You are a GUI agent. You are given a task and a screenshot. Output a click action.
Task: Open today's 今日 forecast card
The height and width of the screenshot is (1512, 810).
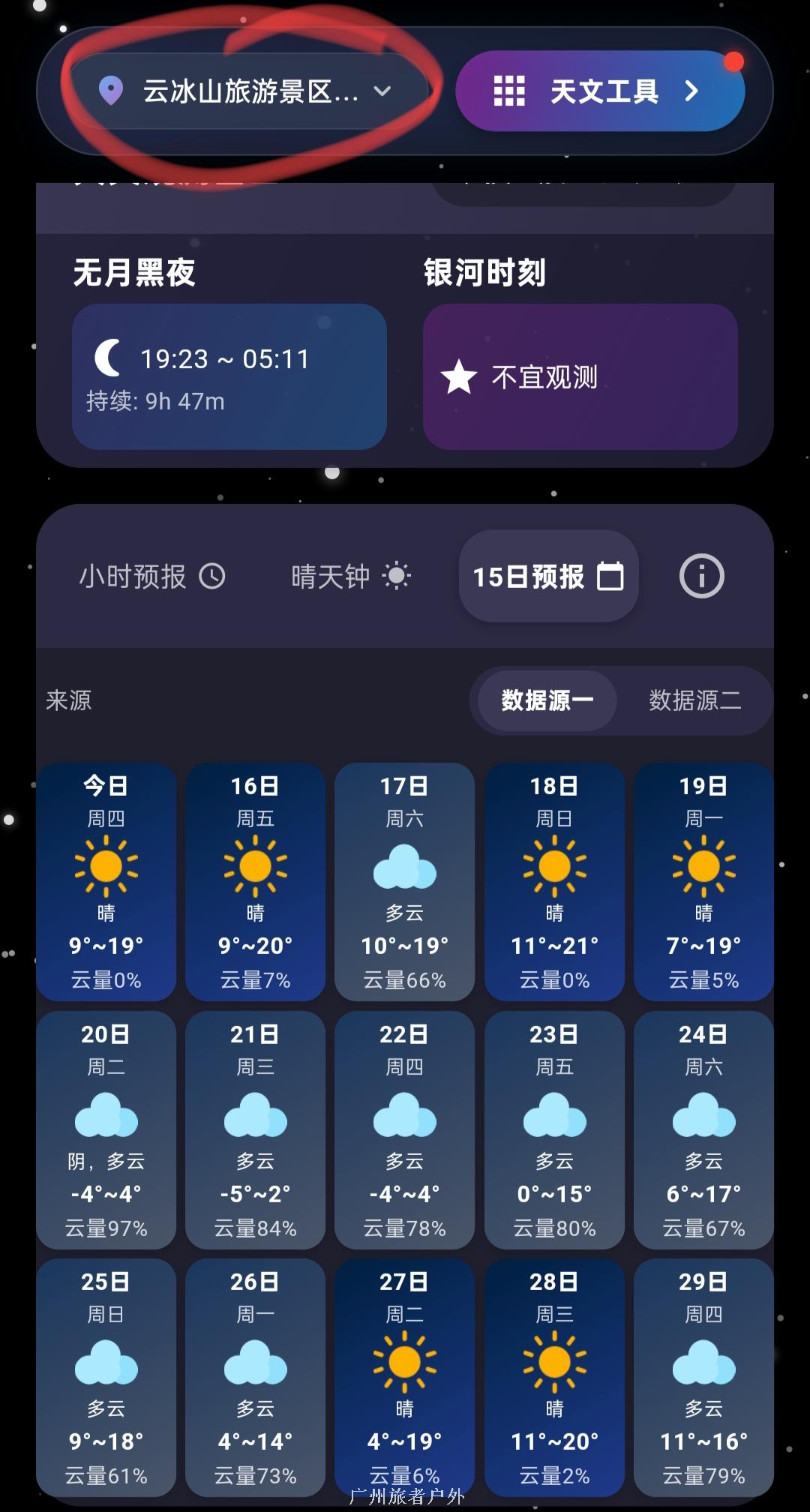coord(106,881)
